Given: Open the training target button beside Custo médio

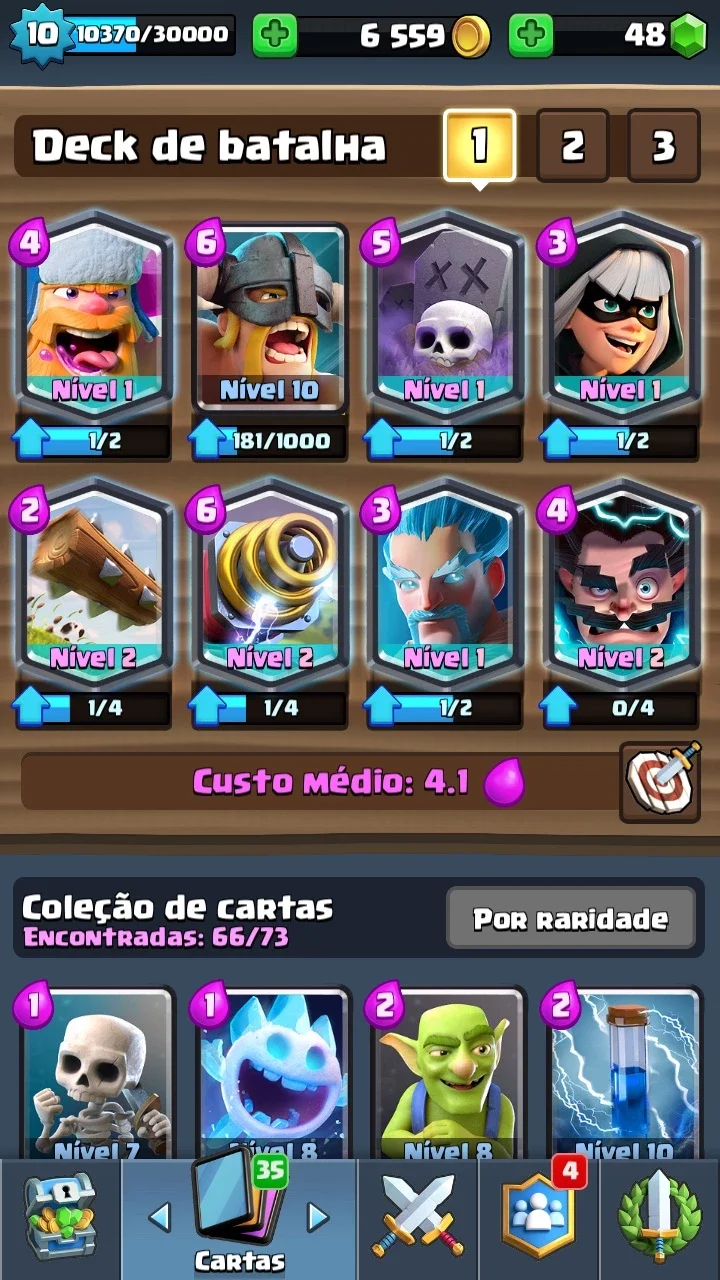Looking at the screenshot, I should coord(659,782).
